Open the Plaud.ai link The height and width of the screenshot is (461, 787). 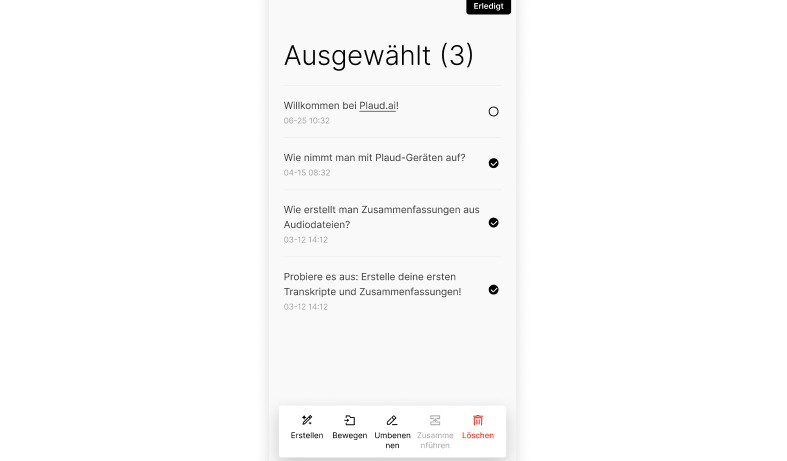pos(378,105)
